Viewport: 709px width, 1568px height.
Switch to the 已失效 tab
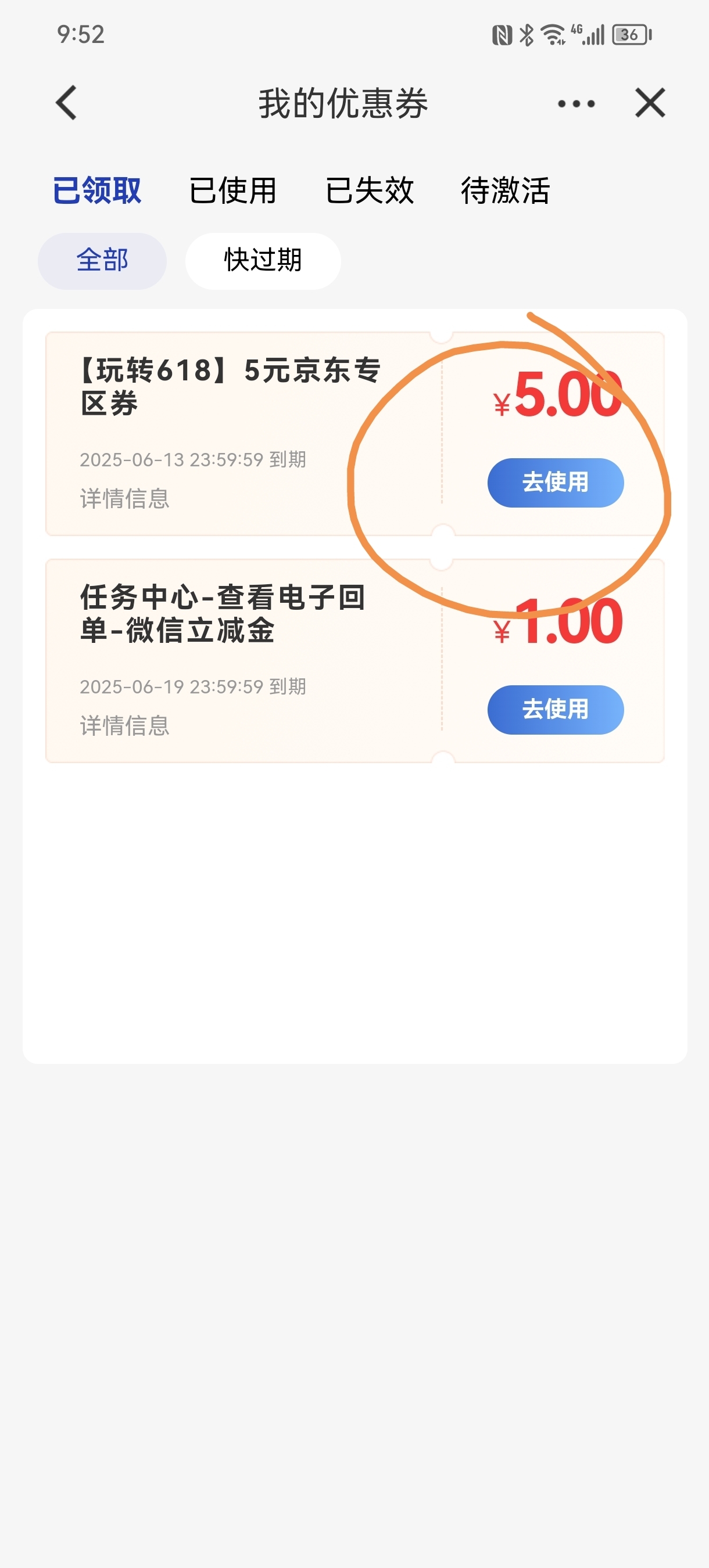(x=369, y=190)
